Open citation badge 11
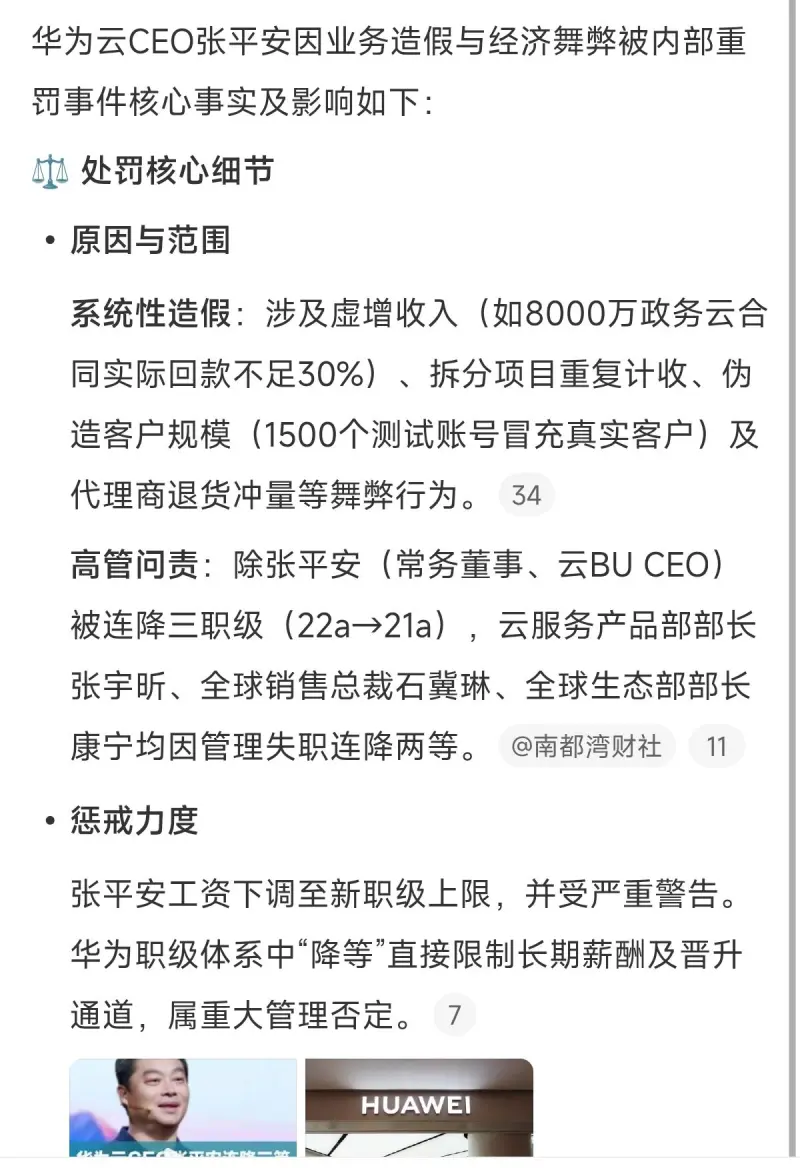Screen dimensions: 800x1168 716,747
